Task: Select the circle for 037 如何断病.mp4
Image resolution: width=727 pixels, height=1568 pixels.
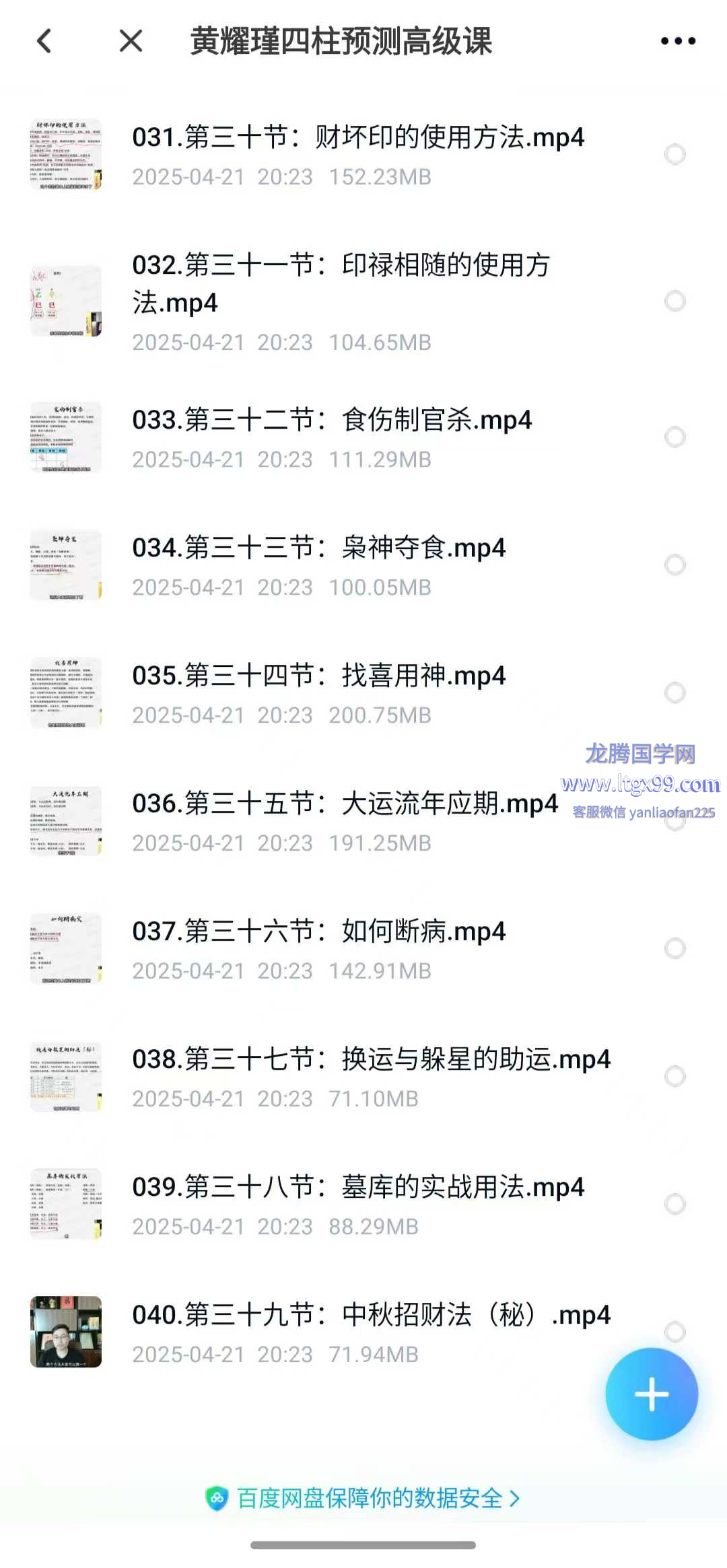Action: pyautogui.click(x=674, y=948)
